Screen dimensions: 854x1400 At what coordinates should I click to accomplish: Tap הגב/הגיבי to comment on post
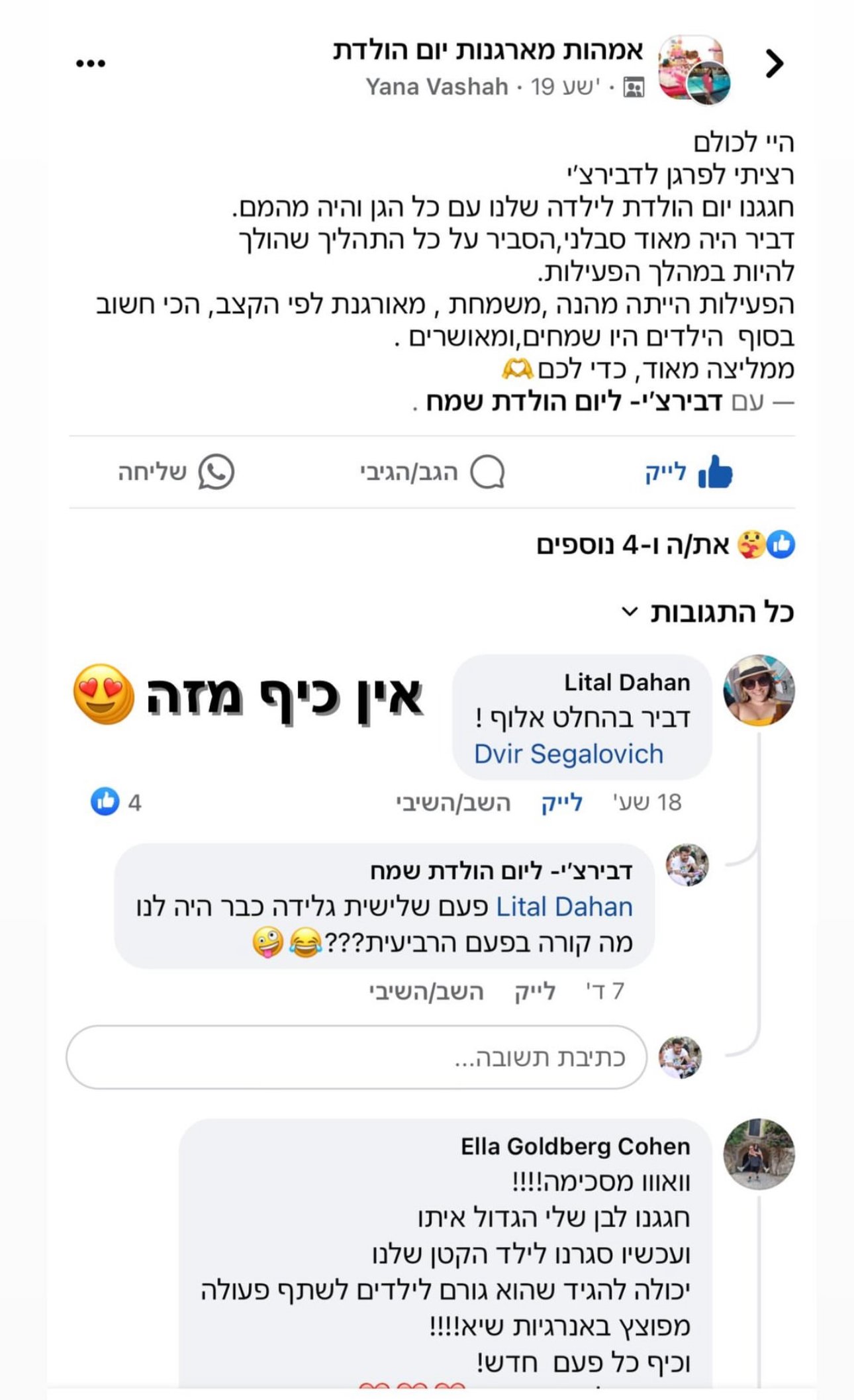click(x=432, y=473)
